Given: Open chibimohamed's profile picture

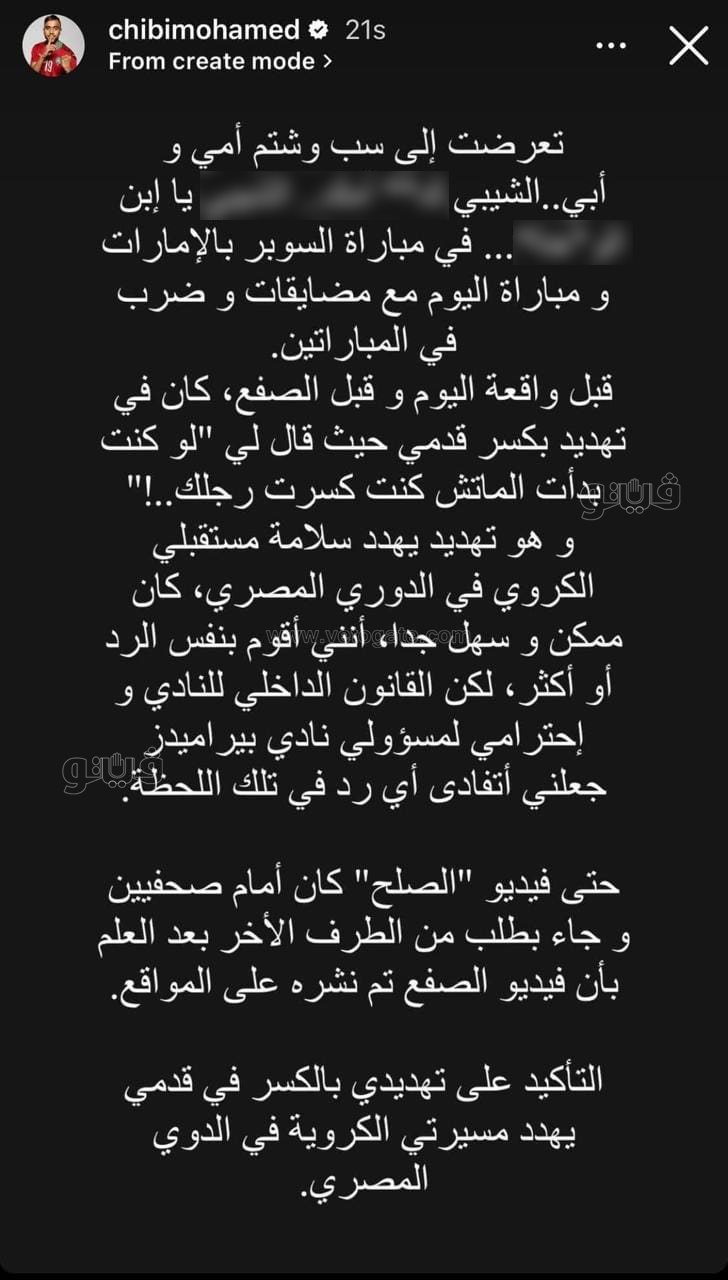Looking at the screenshot, I should 53,46.
